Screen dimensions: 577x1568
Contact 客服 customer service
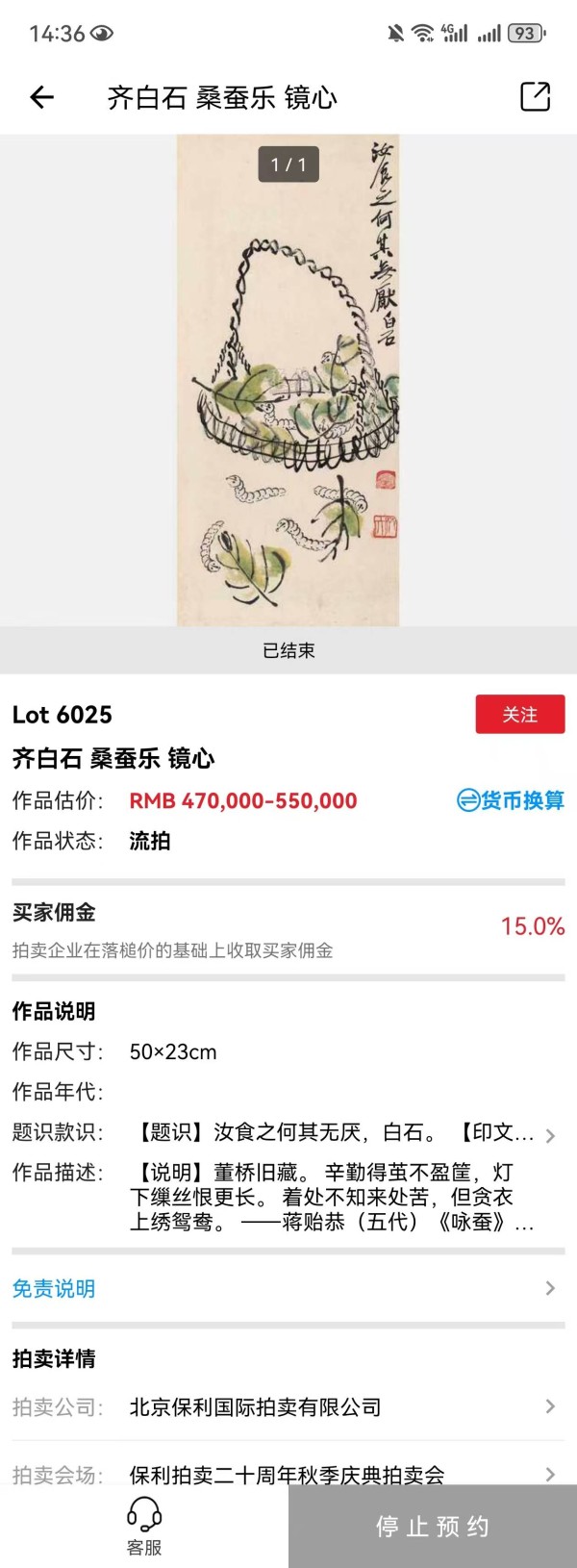pos(144,1526)
